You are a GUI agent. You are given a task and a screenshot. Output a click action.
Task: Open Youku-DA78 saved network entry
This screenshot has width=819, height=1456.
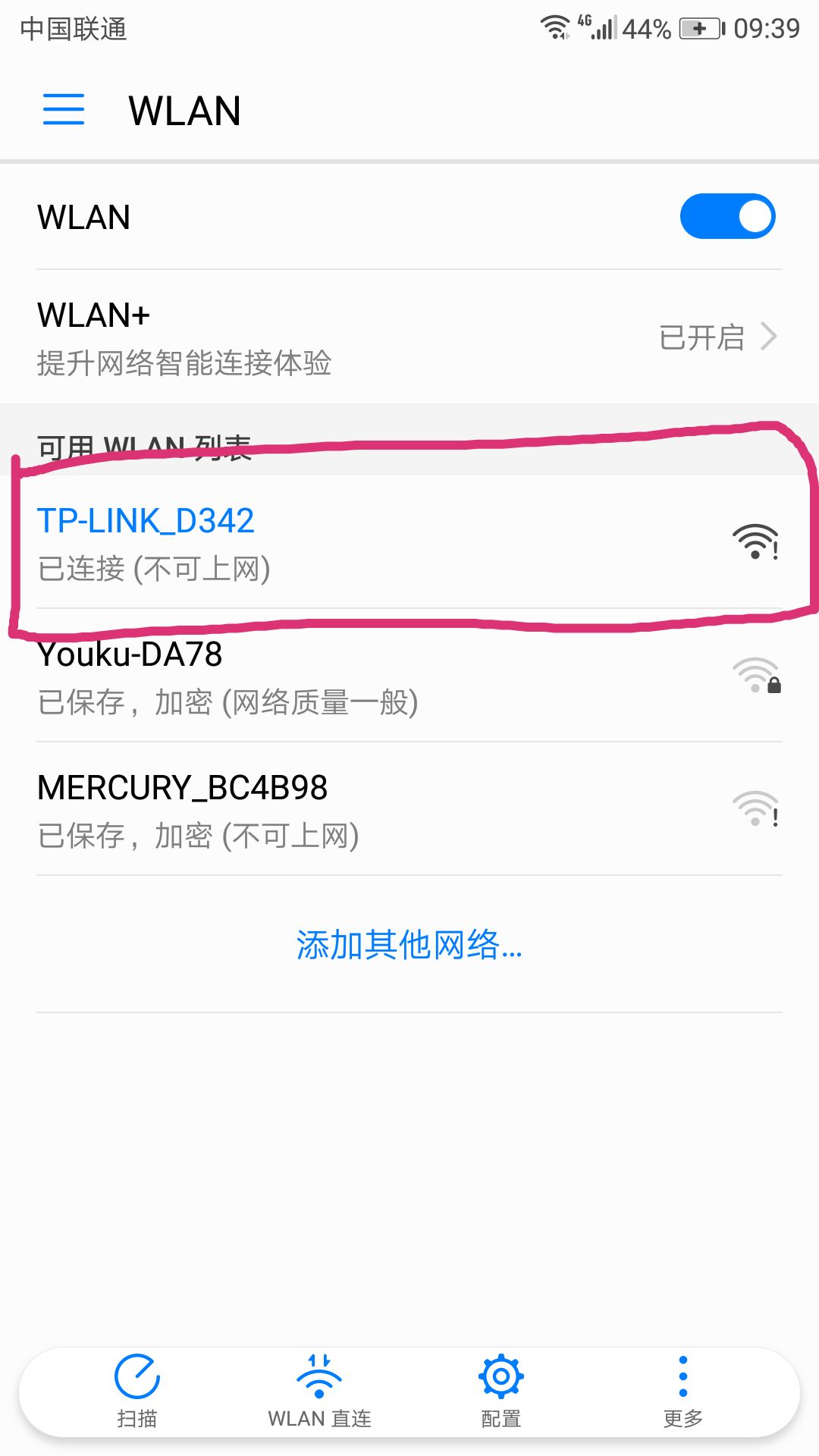(303, 677)
